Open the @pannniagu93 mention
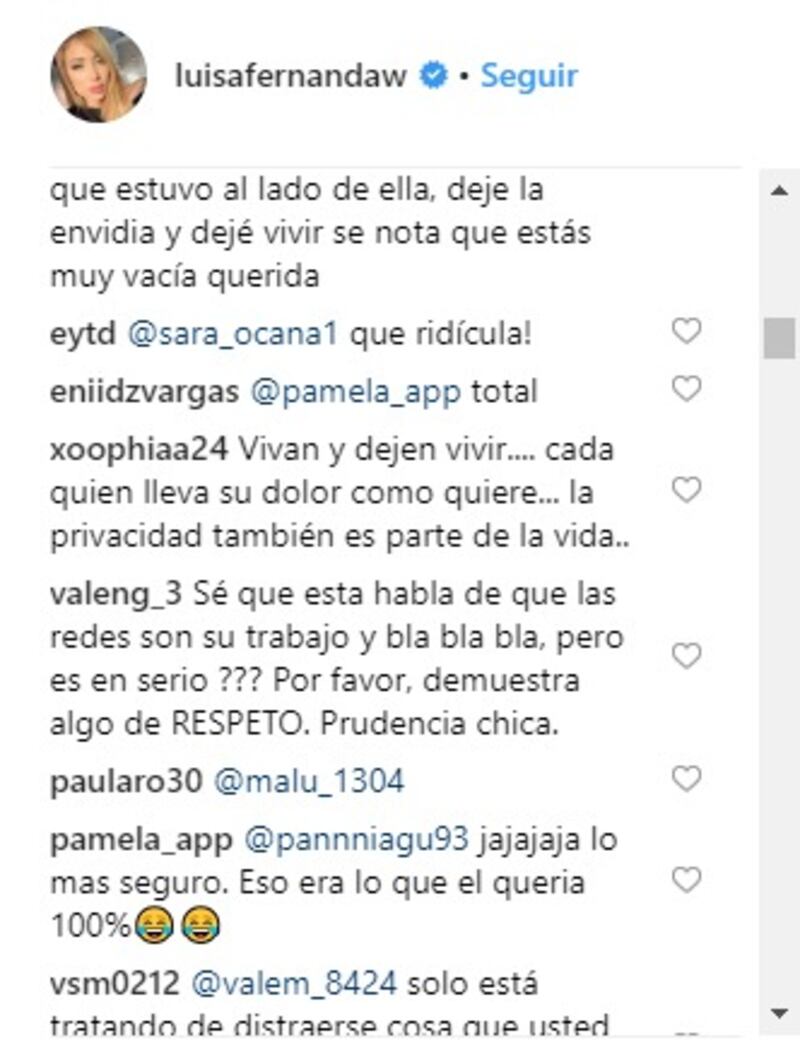This screenshot has height=1045, width=800. (356, 840)
